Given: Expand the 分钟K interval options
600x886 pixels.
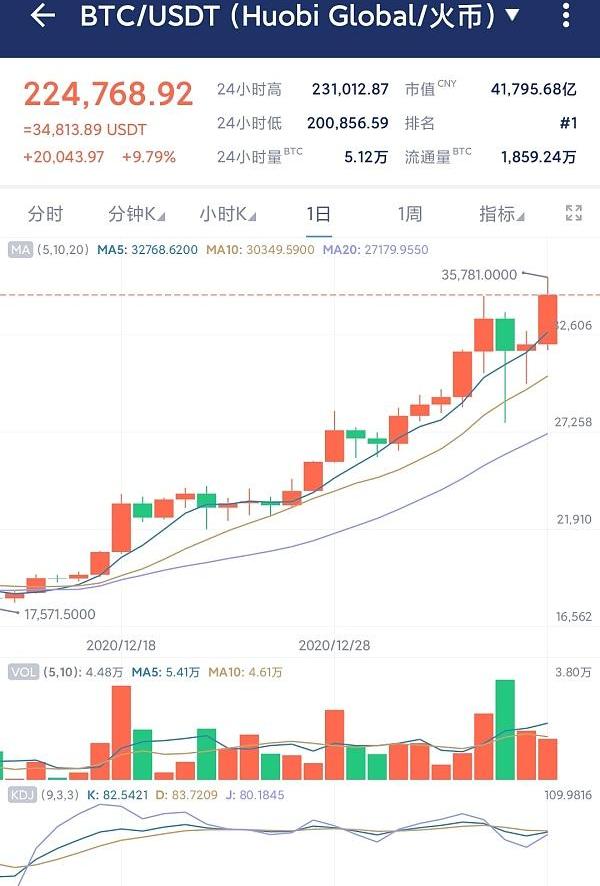Looking at the screenshot, I should (x=137, y=213).
